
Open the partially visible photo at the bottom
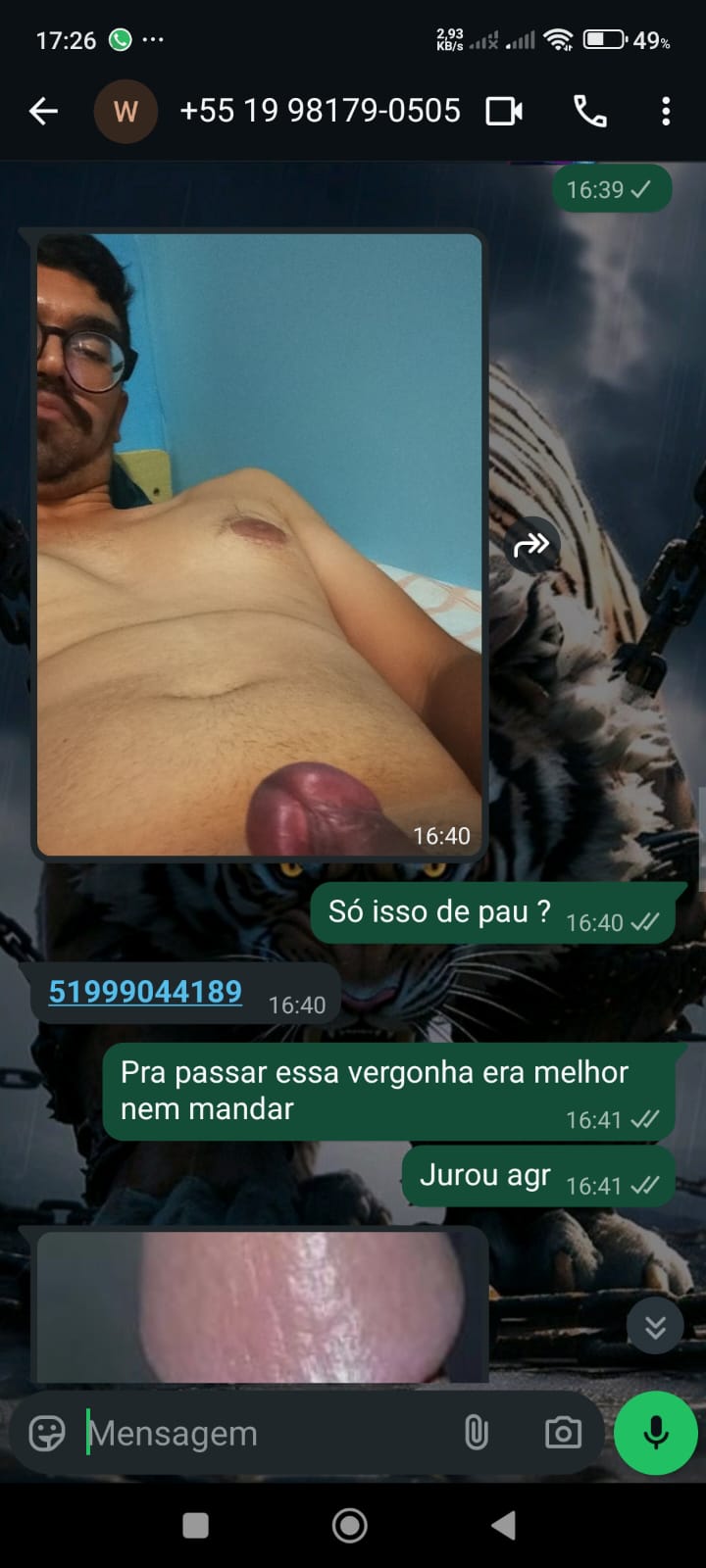pyautogui.click(x=261, y=1308)
